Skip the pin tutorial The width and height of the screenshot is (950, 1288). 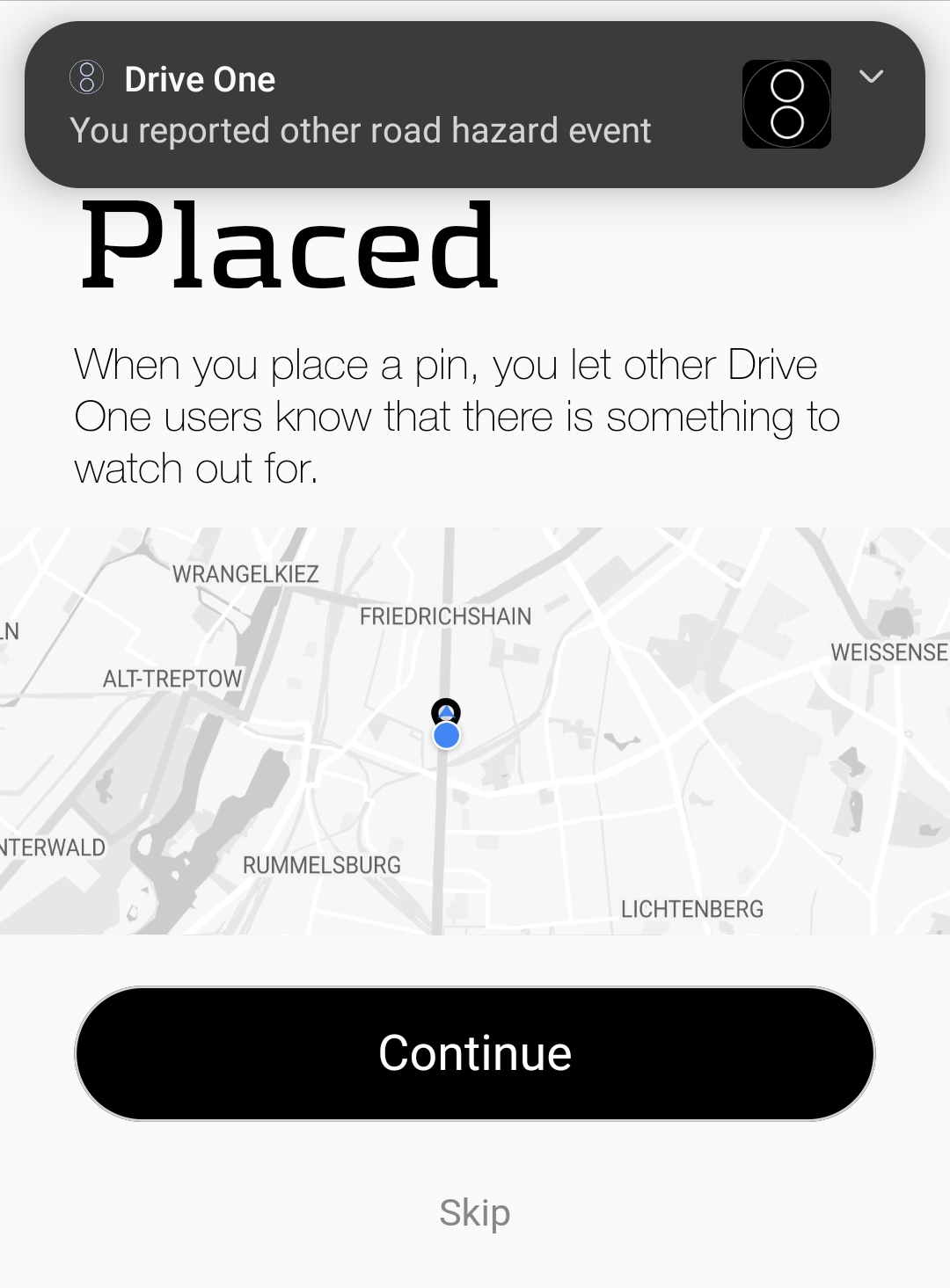[475, 1213]
